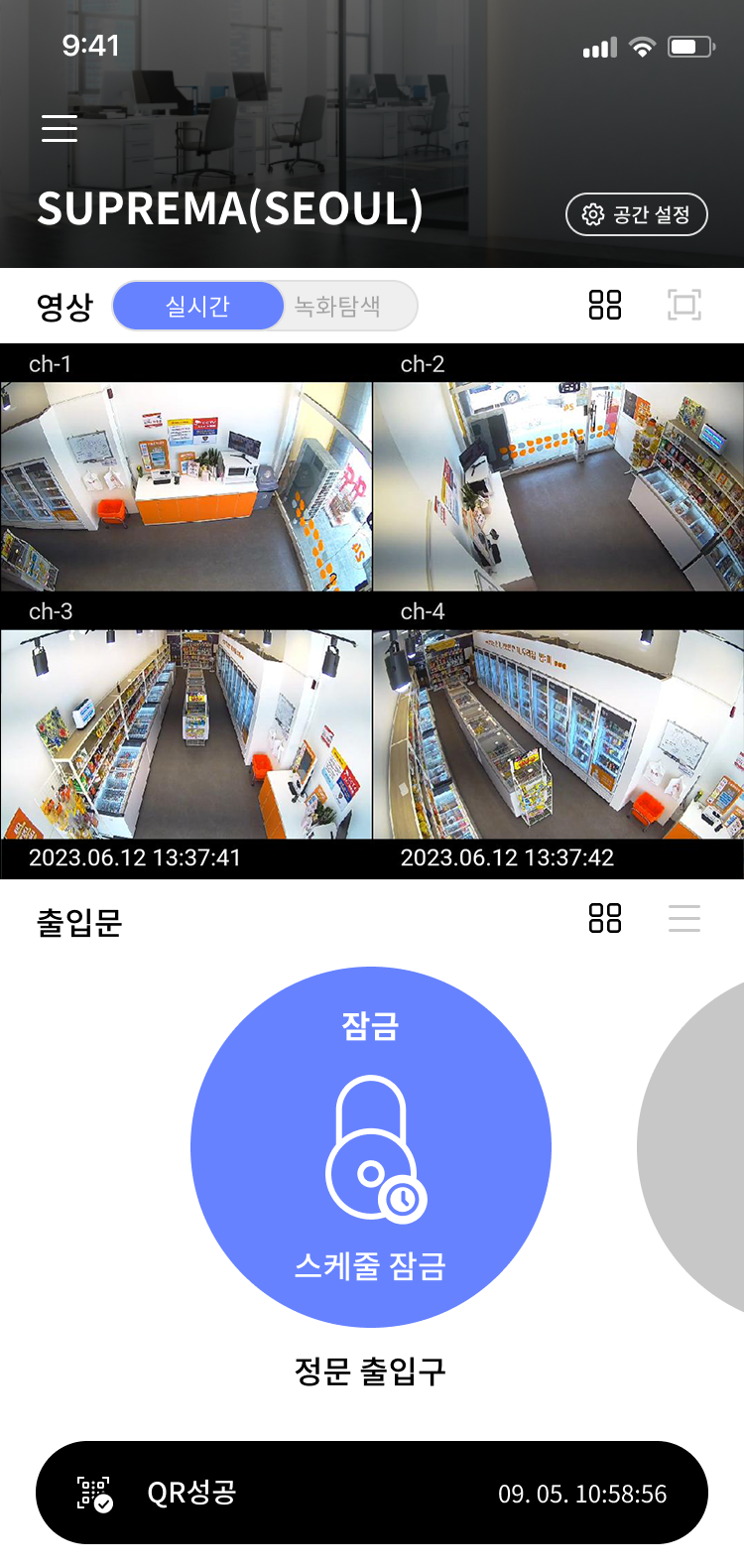744x1568 pixels.
Task: Open 공간 설정 space settings
Action: pyautogui.click(x=636, y=214)
